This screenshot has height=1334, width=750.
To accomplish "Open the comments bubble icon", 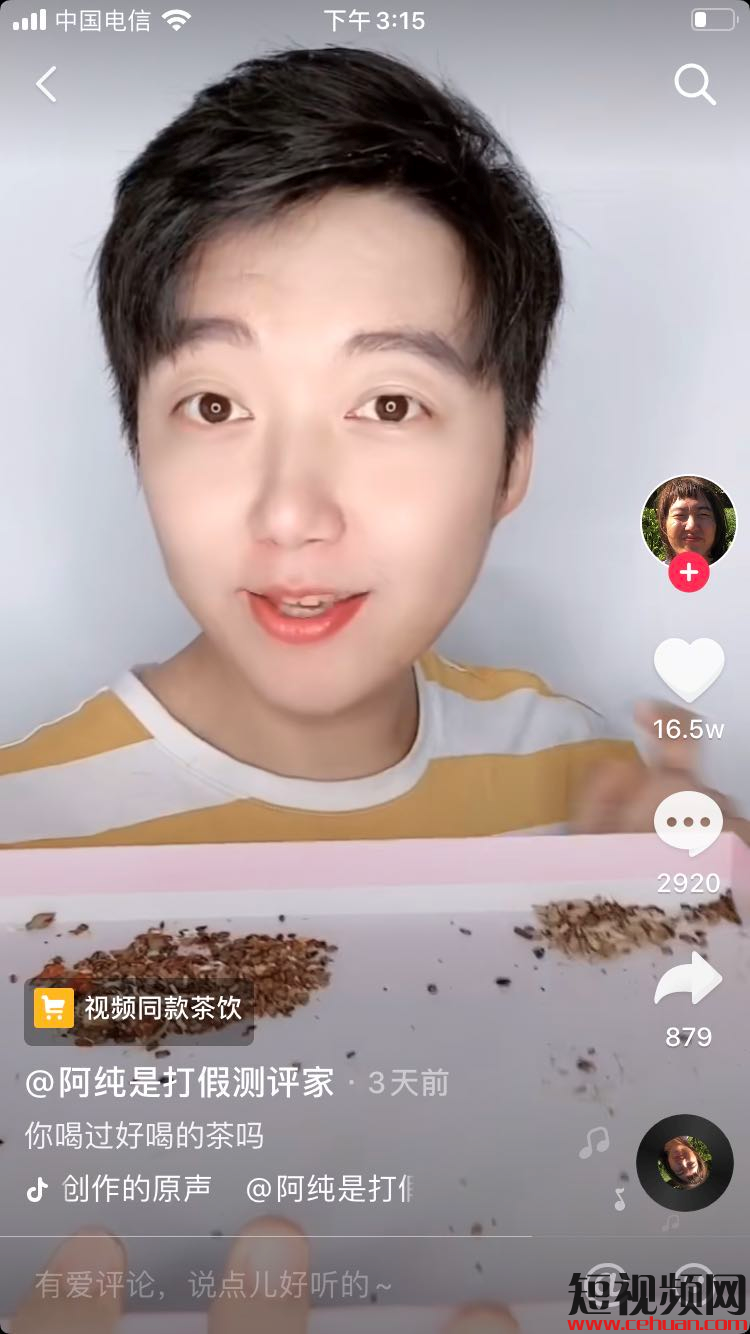I will pyautogui.click(x=688, y=824).
